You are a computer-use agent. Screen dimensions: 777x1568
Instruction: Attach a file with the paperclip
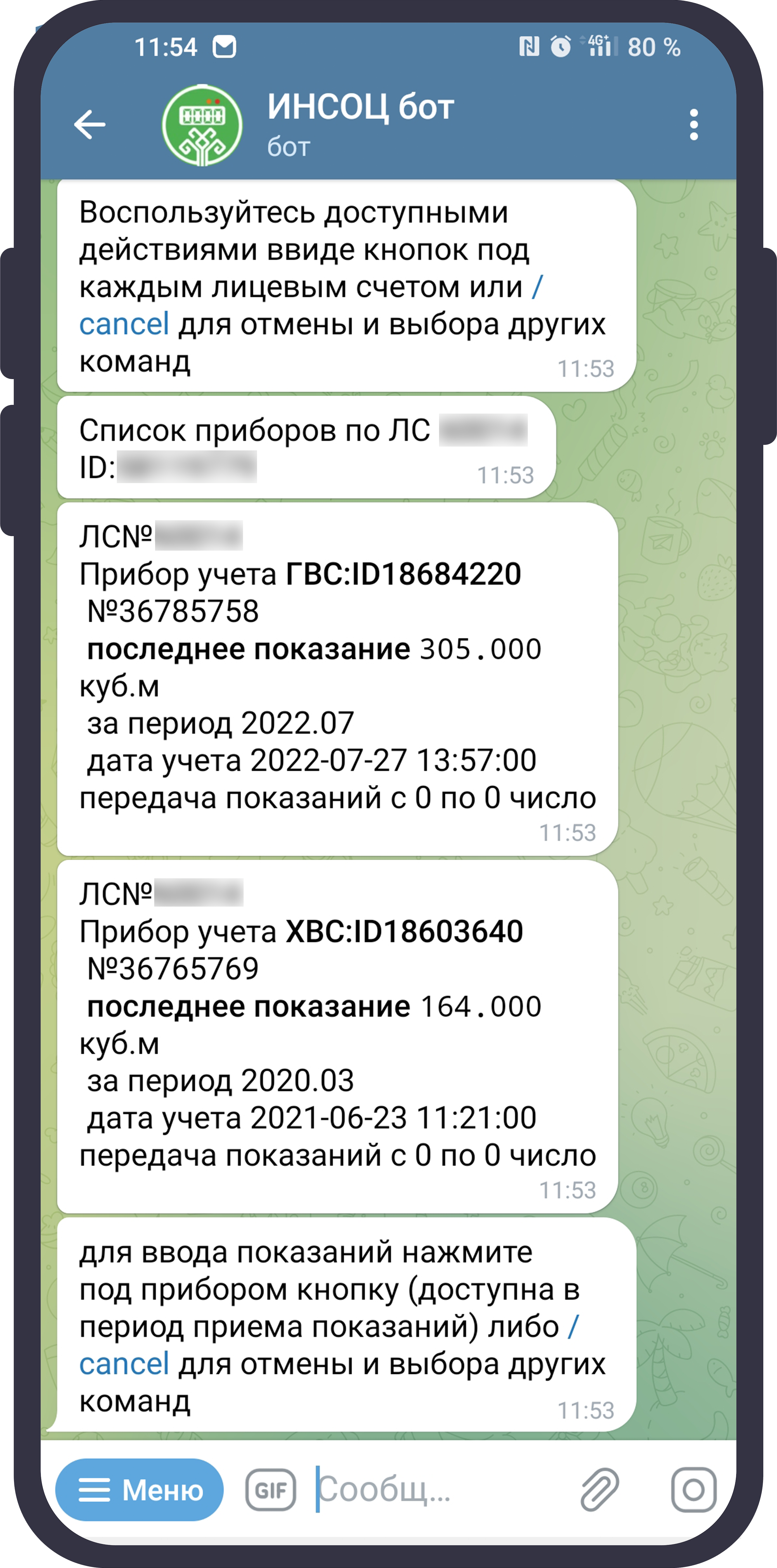coord(599,1490)
